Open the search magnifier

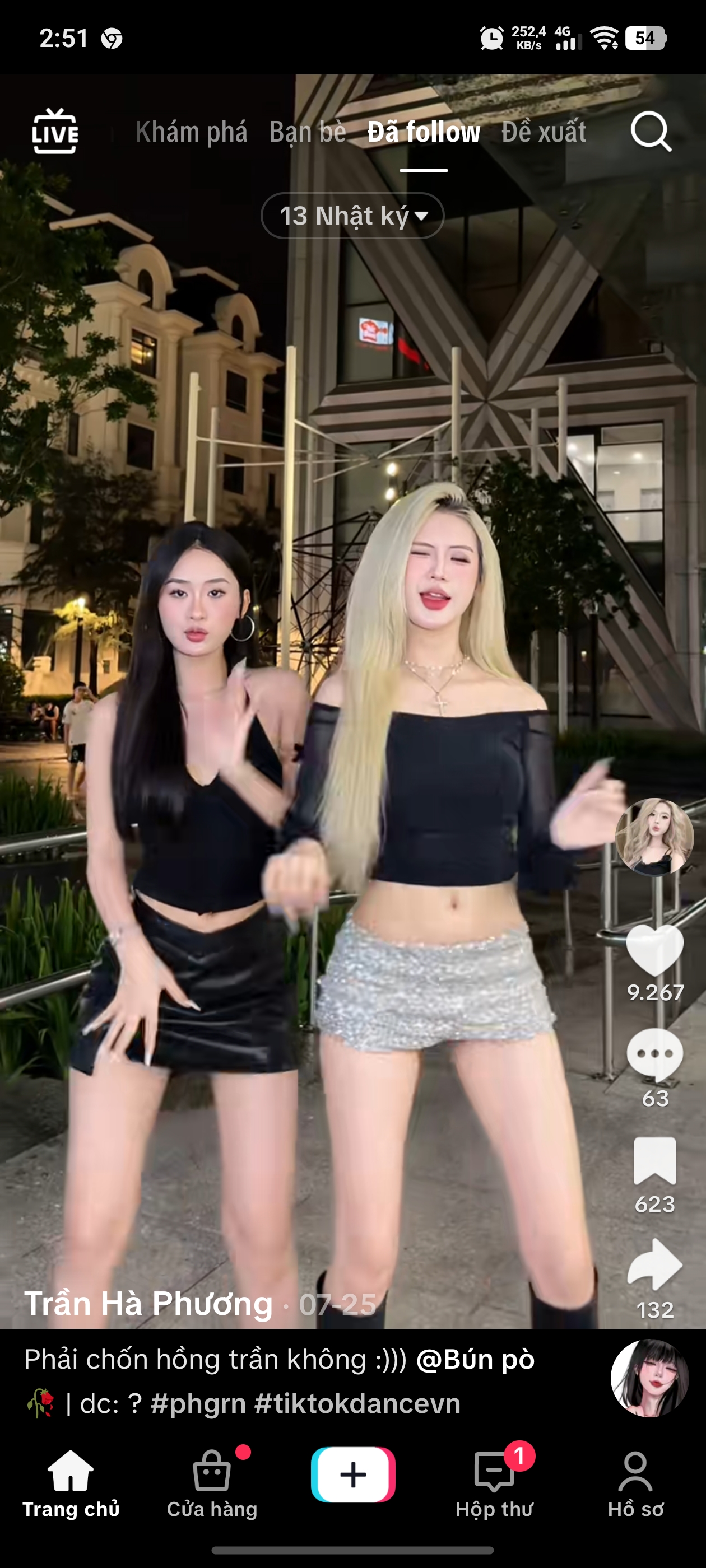tap(651, 132)
